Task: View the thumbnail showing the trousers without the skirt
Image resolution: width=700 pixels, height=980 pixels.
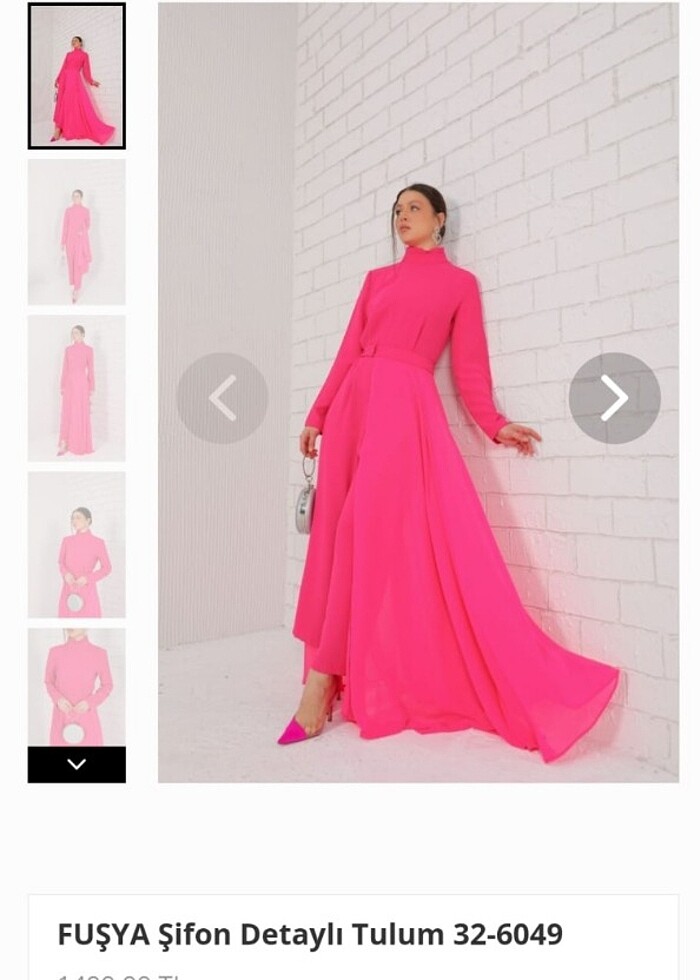Action: click(76, 232)
